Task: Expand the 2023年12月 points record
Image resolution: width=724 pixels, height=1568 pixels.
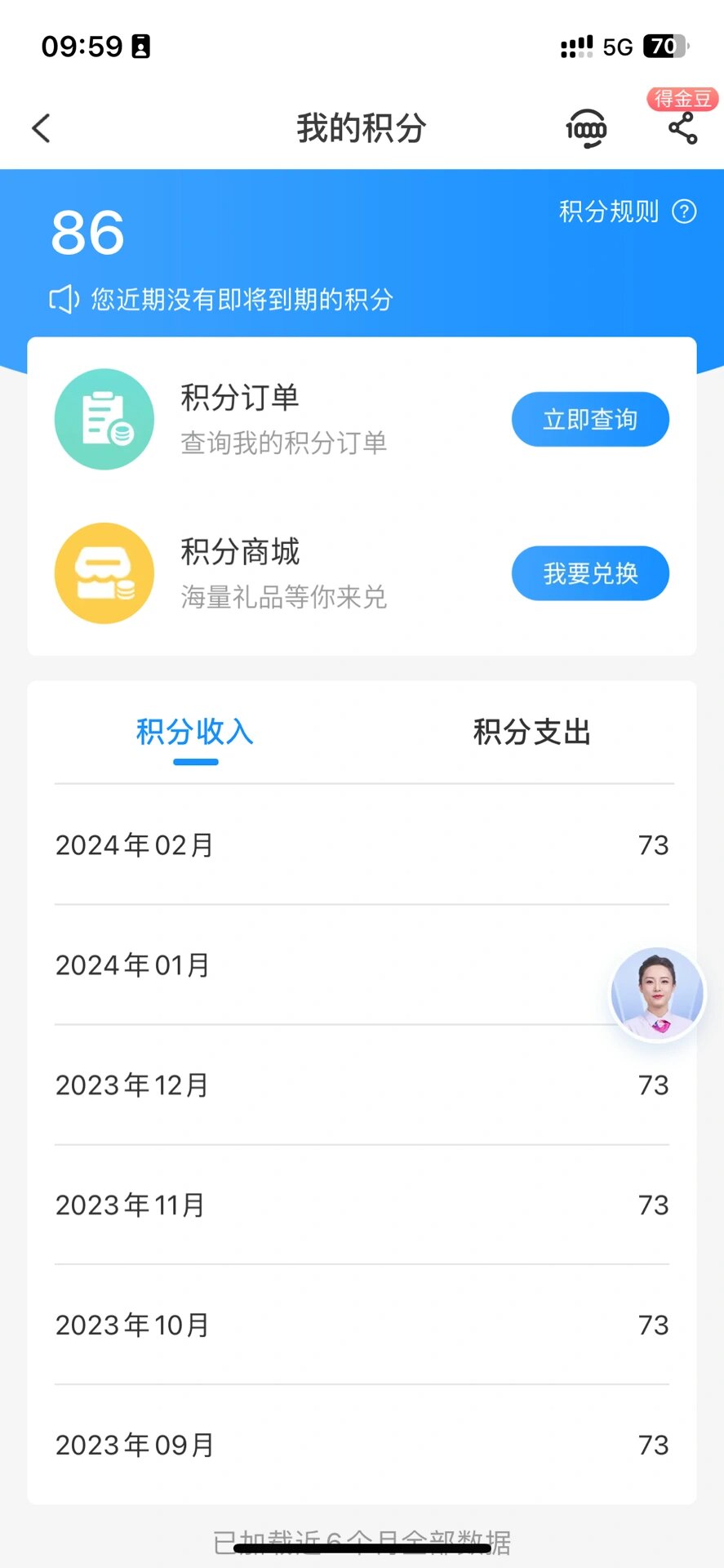Action: click(x=362, y=1085)
